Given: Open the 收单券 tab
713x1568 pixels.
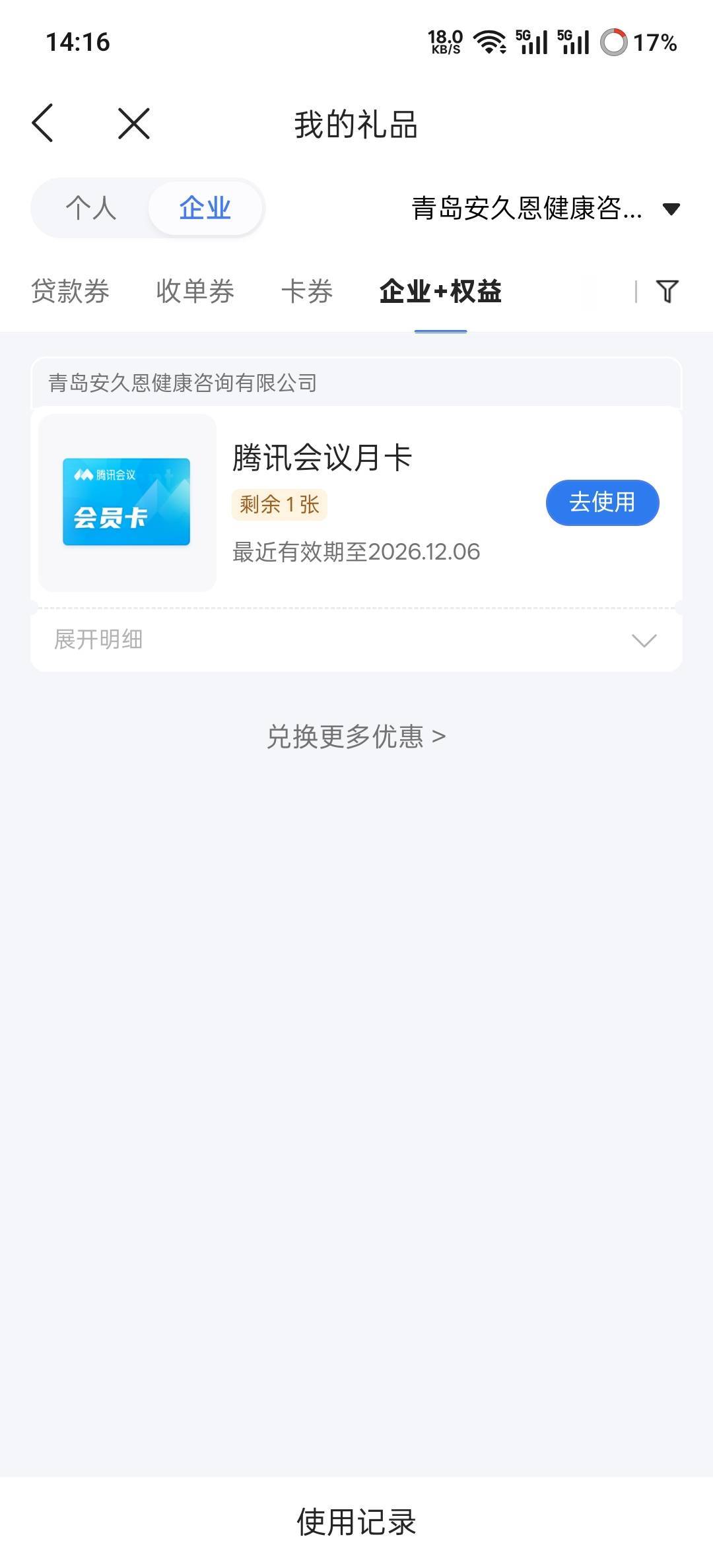Looking at the screenshot, I should pyautogui.click(x=195, y=291).
